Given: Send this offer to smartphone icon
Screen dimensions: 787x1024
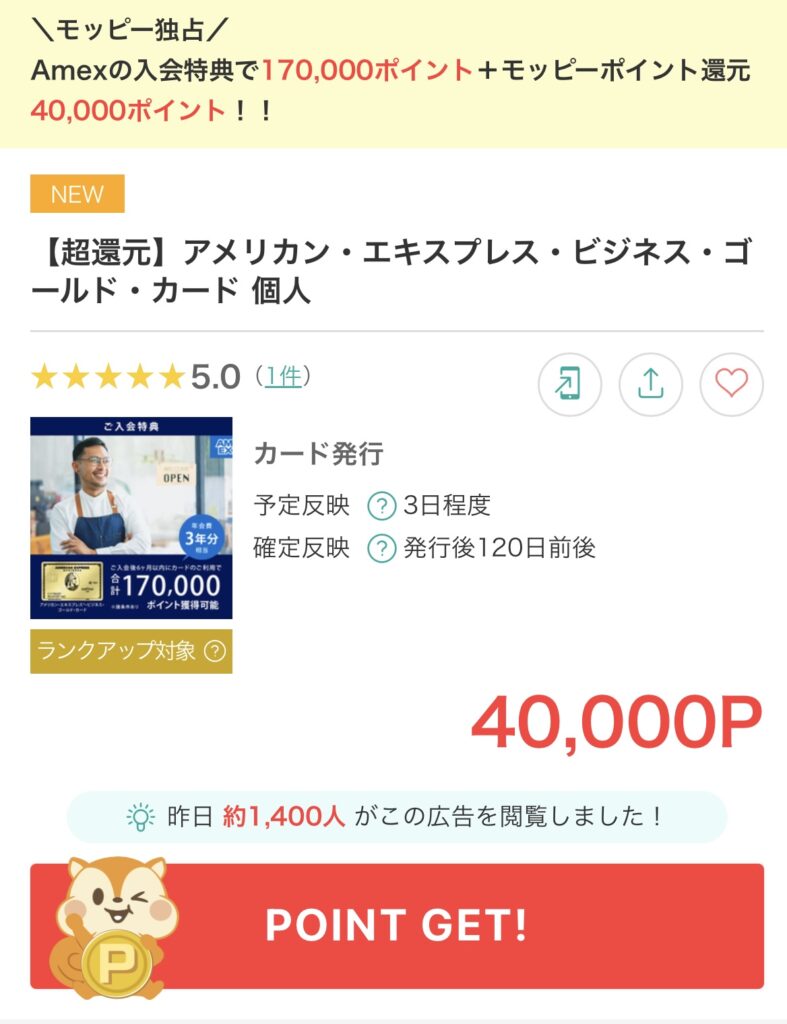Looking at the screenshot, I should click(569, 384).
